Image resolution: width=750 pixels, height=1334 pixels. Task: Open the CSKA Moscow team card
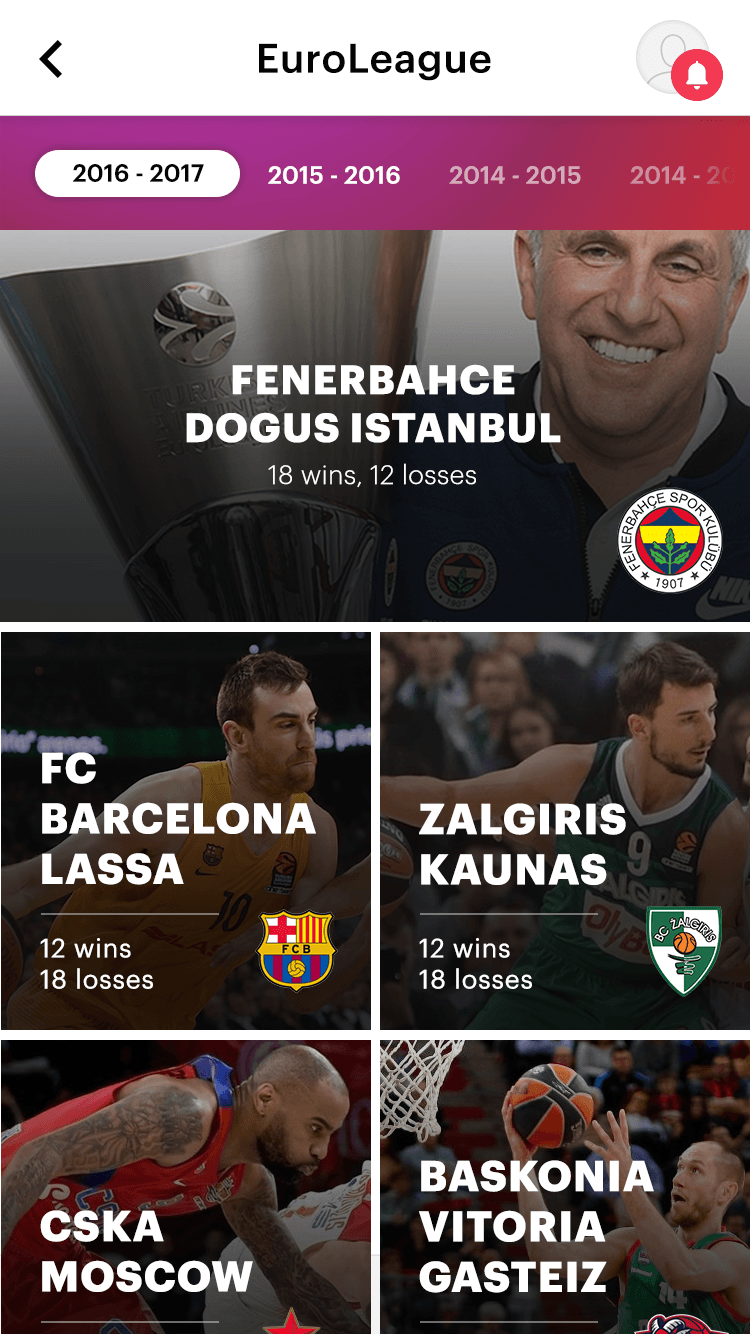pos(186,1187)
